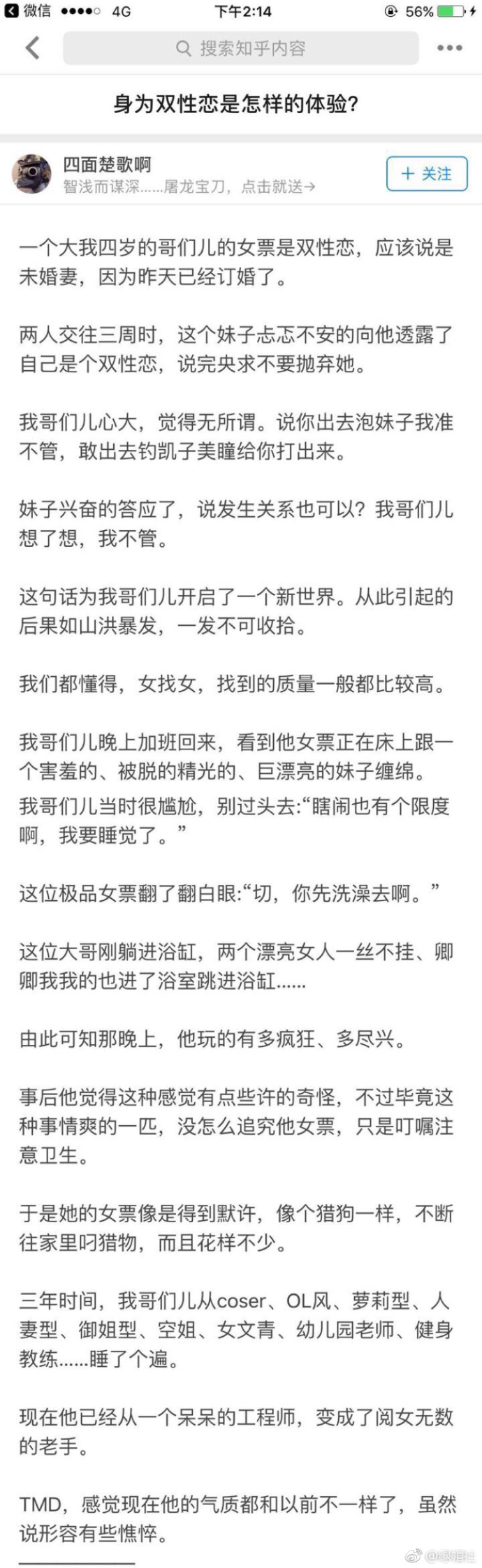The height and width of the screenshot is (1568, 482).
Task: Open the 搜索知乎内容 search box
Action: (241, 48)
